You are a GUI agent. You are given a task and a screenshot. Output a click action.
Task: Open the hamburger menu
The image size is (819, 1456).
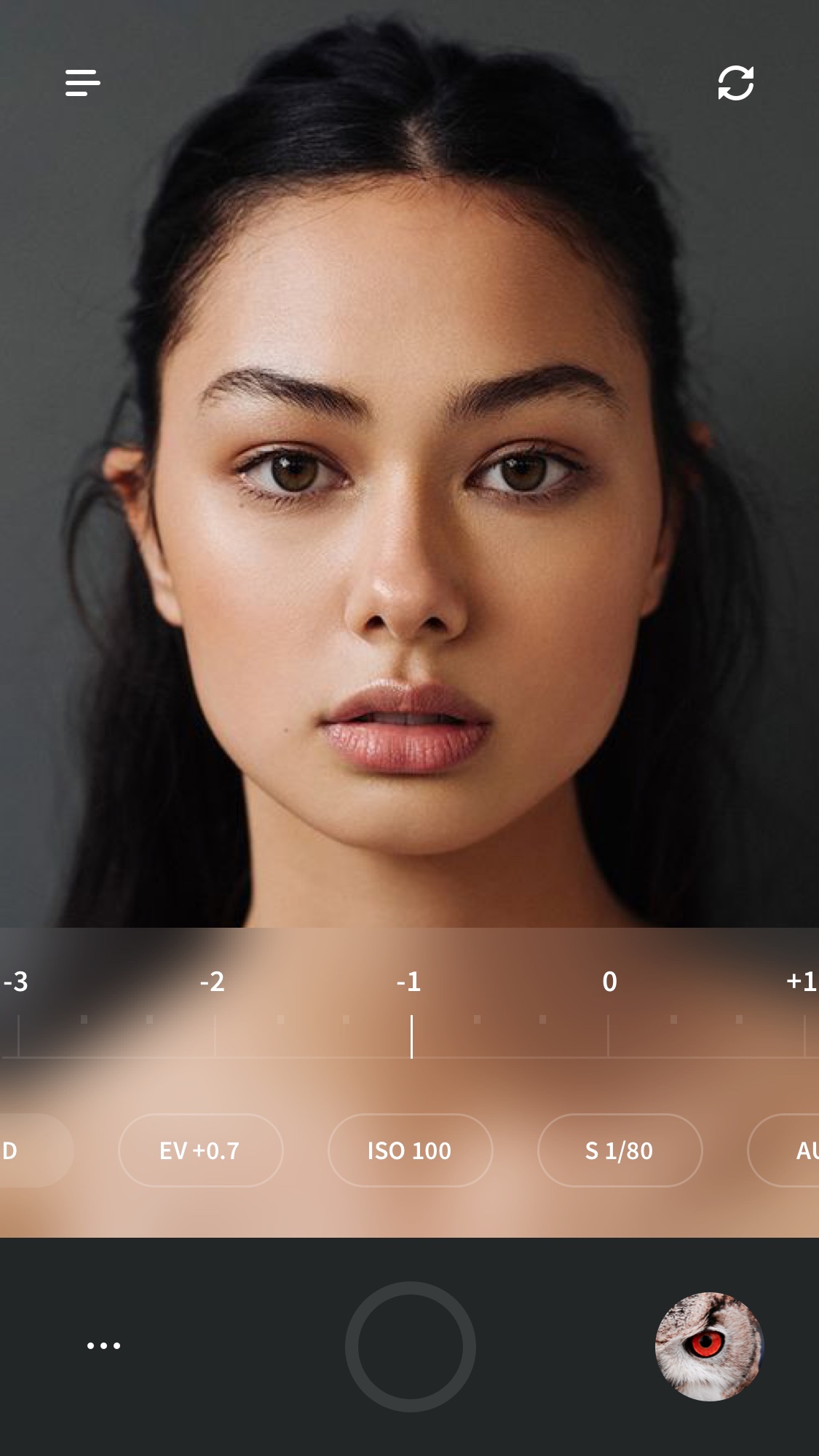[x=83, y=83]
